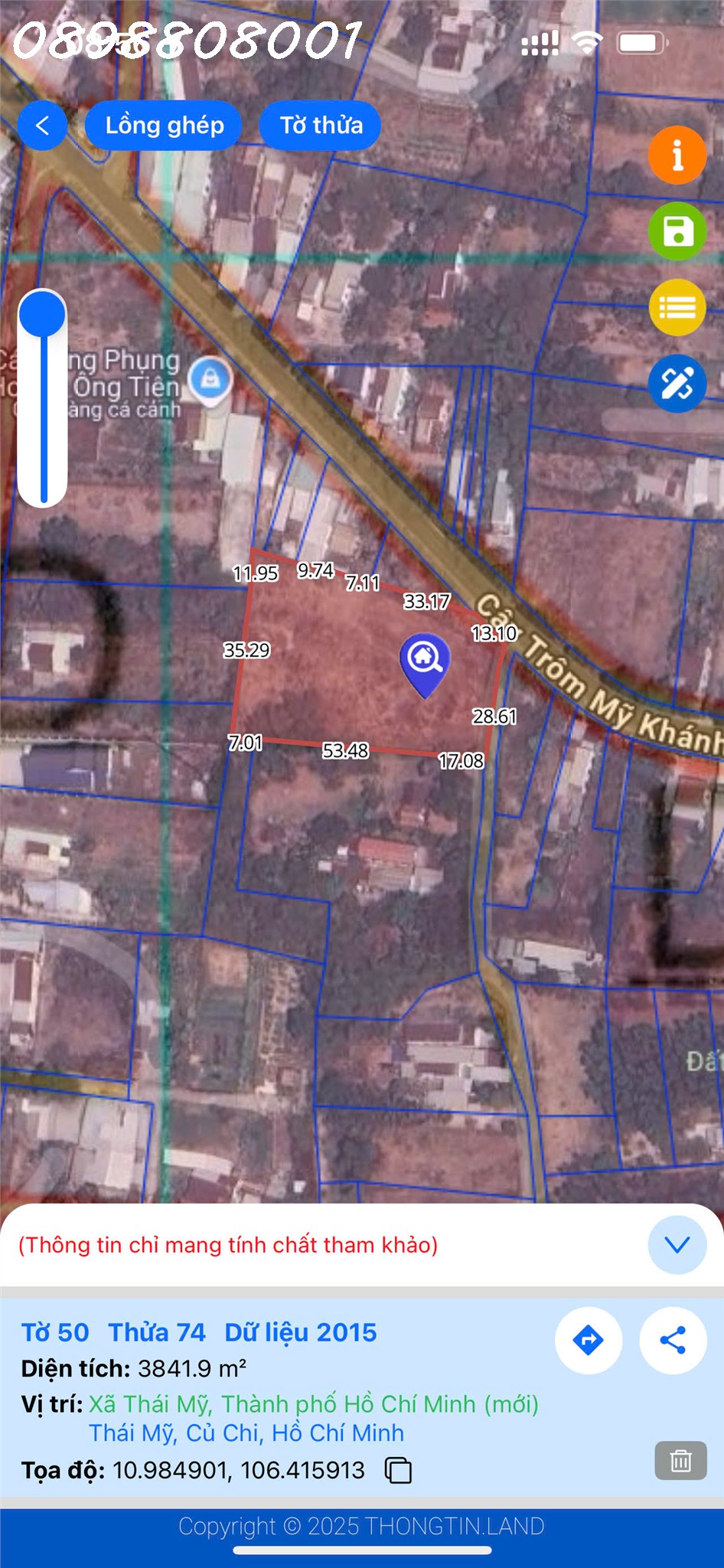Go back with the arrow button
724x1568 pixels.
[x=42, y=126]
